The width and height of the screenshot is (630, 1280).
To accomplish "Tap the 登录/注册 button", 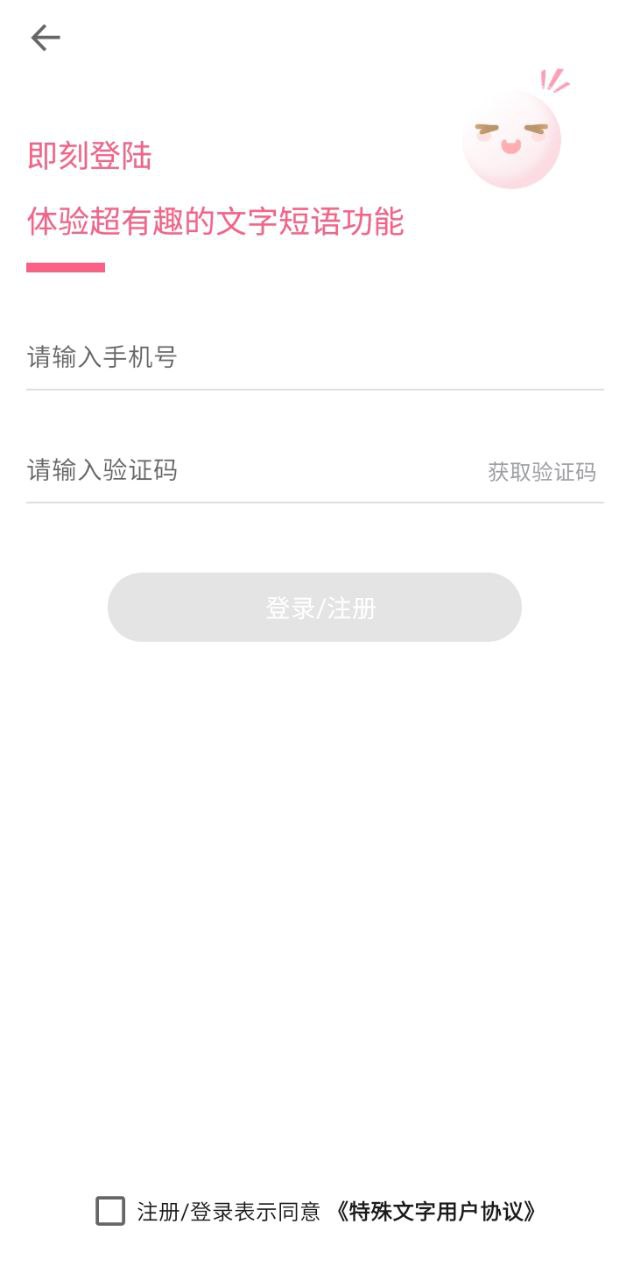I will (x=314, y=607).
